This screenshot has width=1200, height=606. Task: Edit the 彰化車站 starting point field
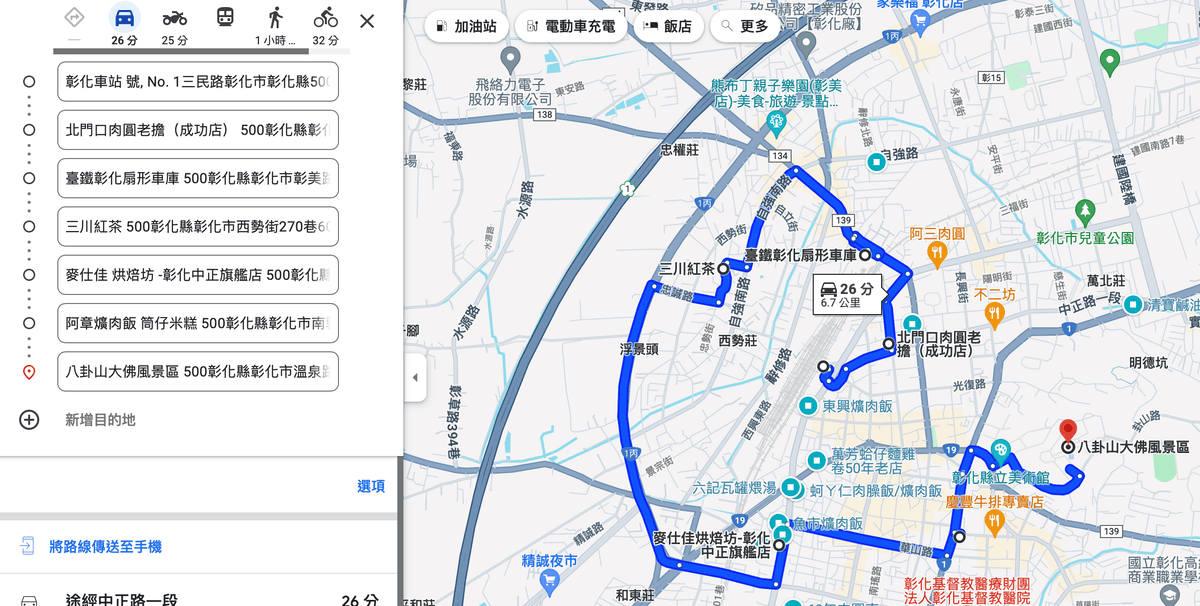point(197,81)
